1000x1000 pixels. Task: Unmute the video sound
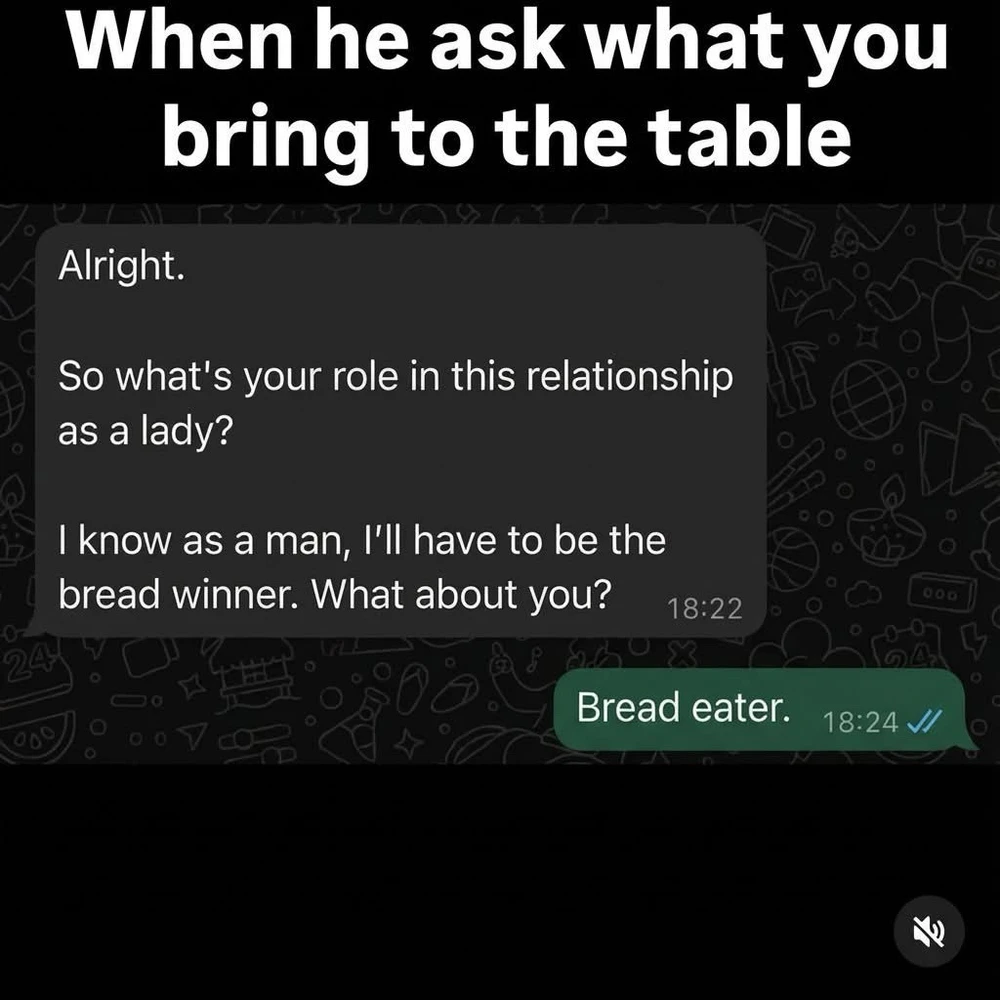[927, 932]
